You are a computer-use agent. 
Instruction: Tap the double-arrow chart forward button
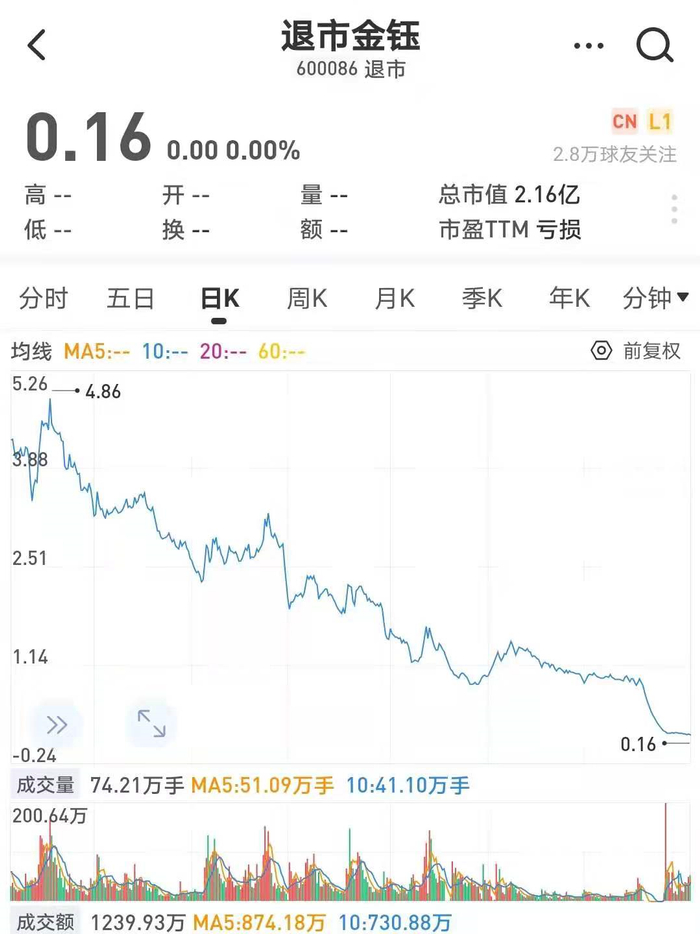[56, 725]
